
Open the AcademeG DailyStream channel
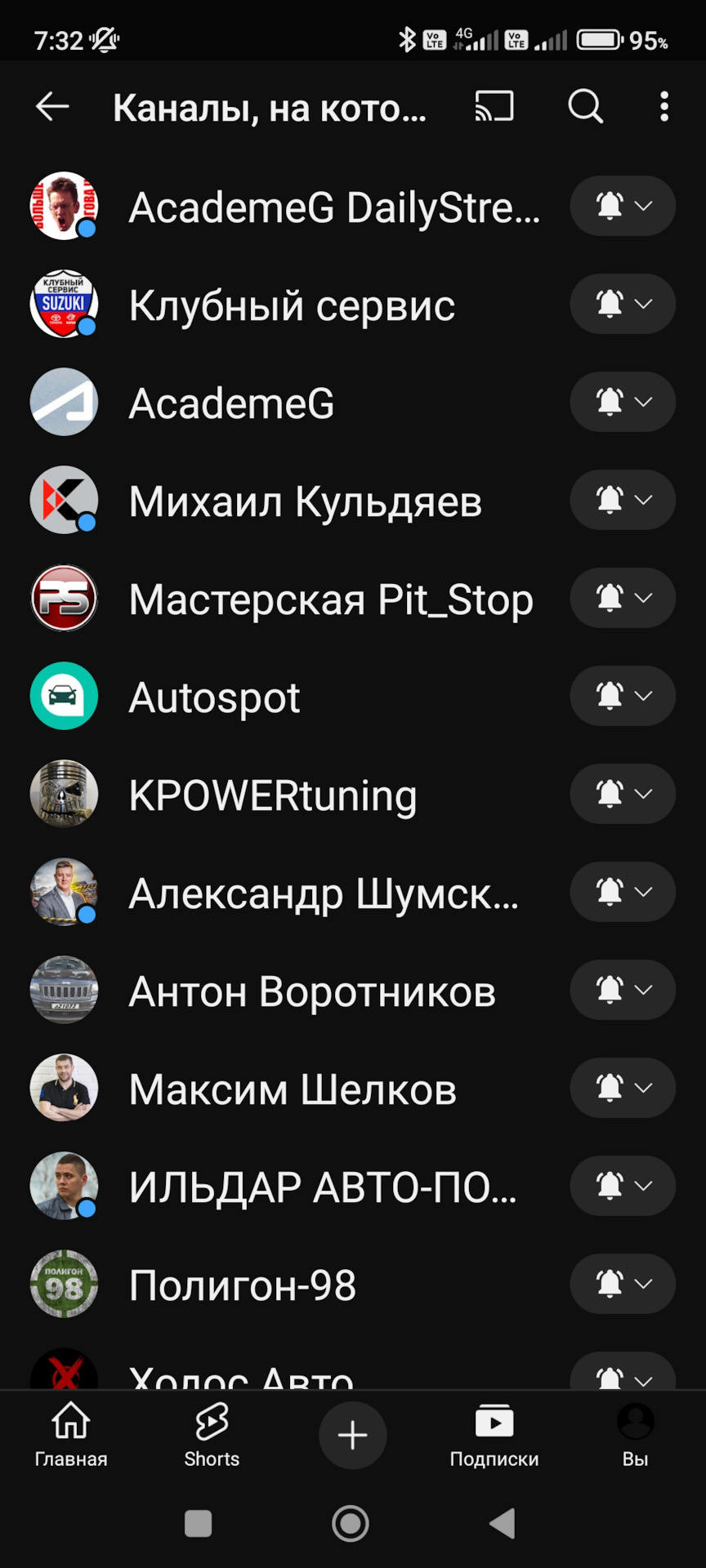[x=333, y=207]
